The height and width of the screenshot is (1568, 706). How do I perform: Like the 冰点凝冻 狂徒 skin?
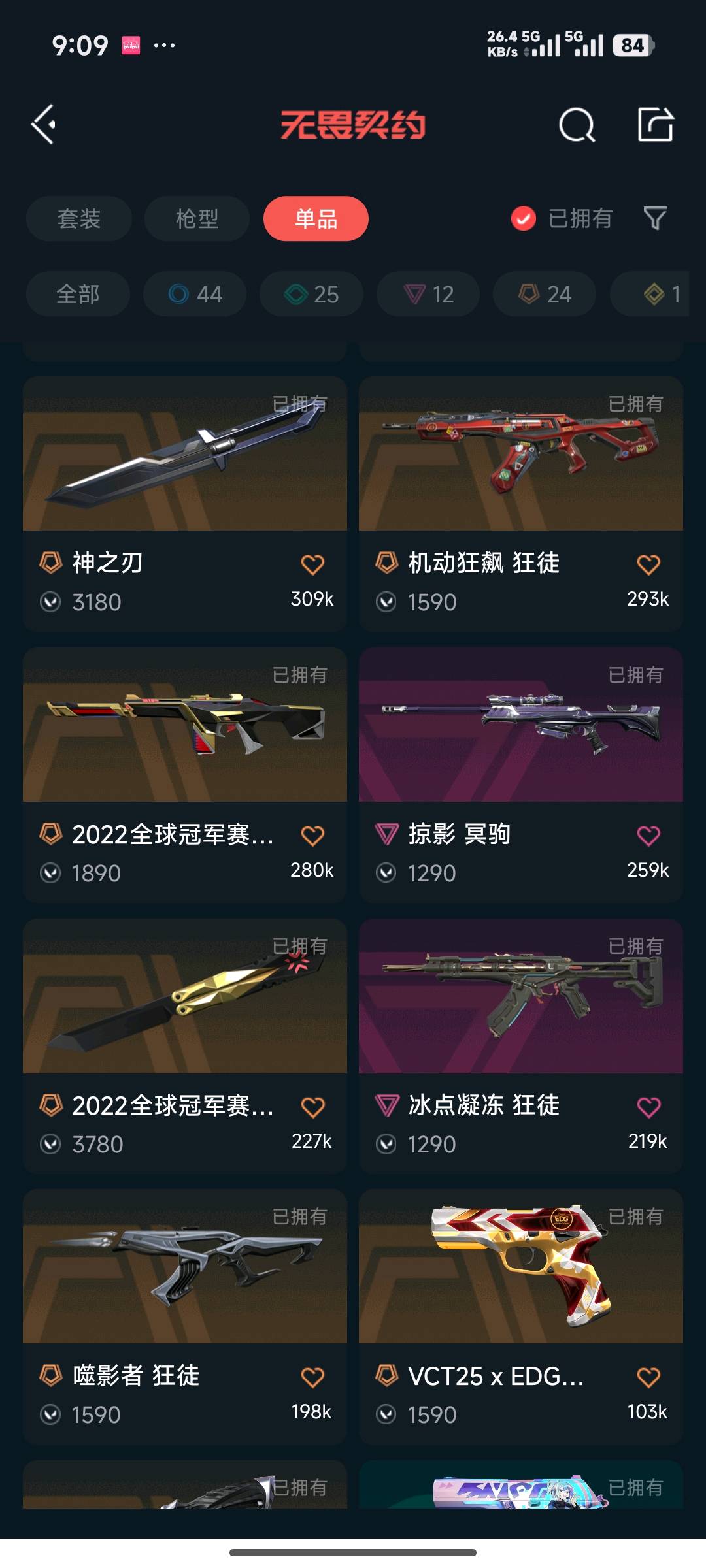pos(648,1107)
